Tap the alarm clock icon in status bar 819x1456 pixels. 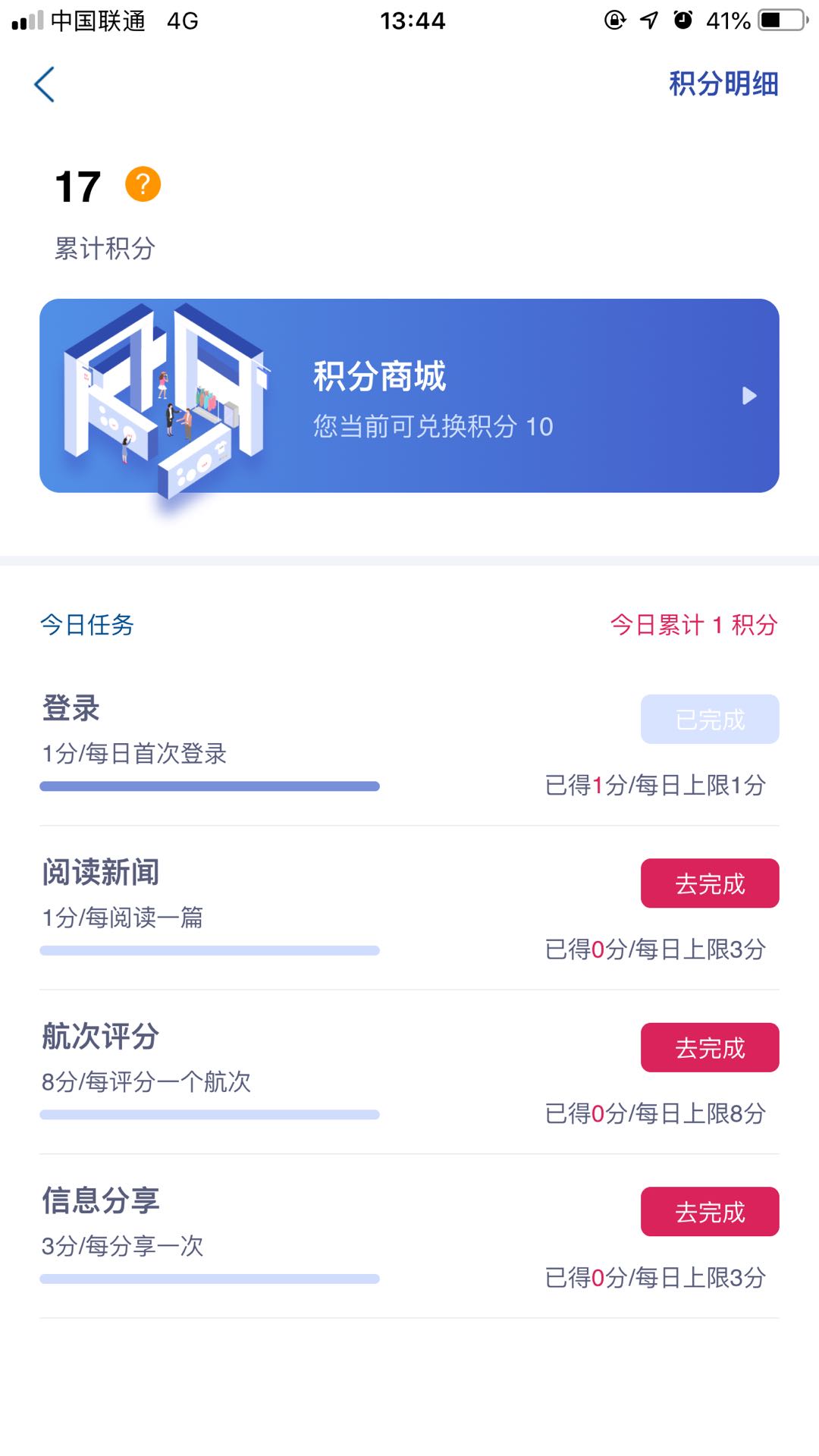[x=682, y=20]
